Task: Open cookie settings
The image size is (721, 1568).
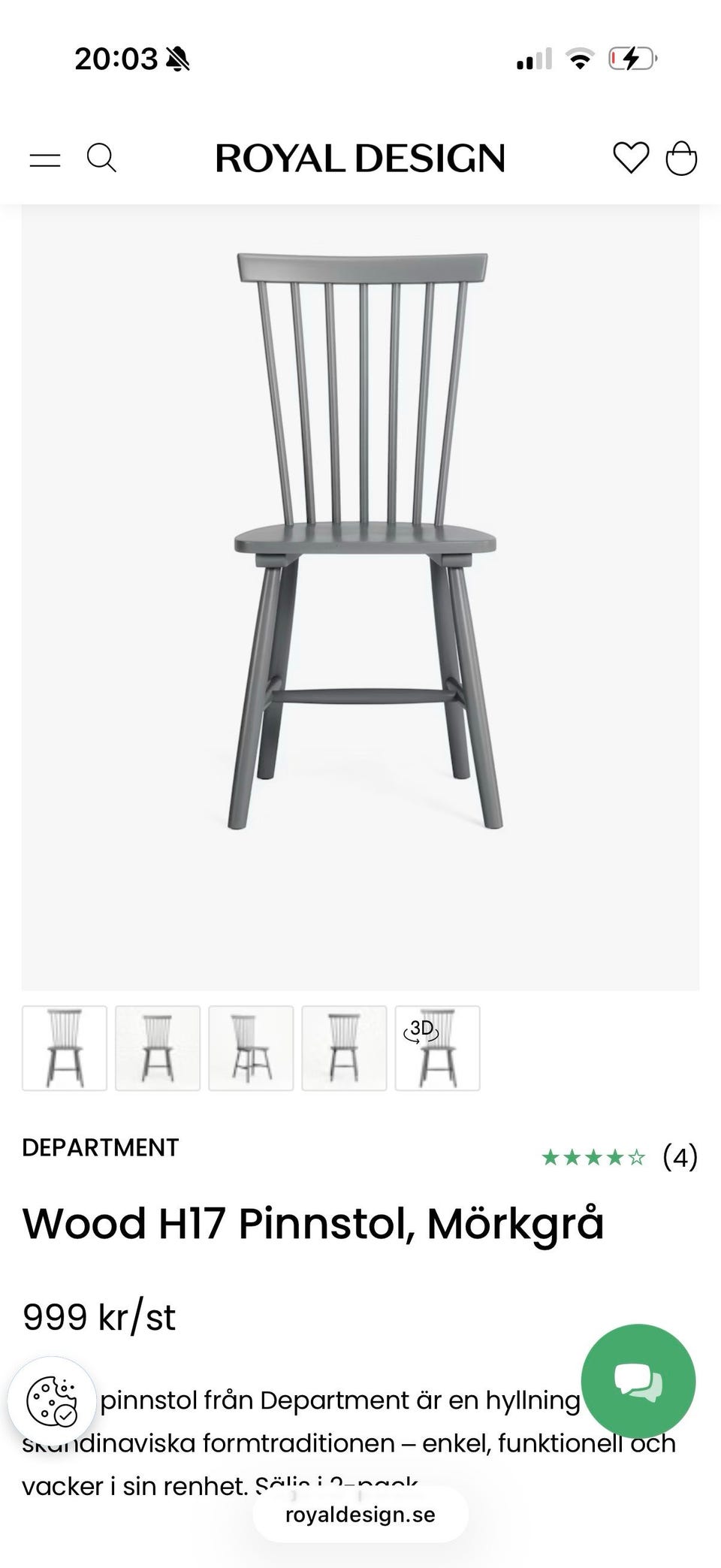Action: click(x=52, y=1401)
